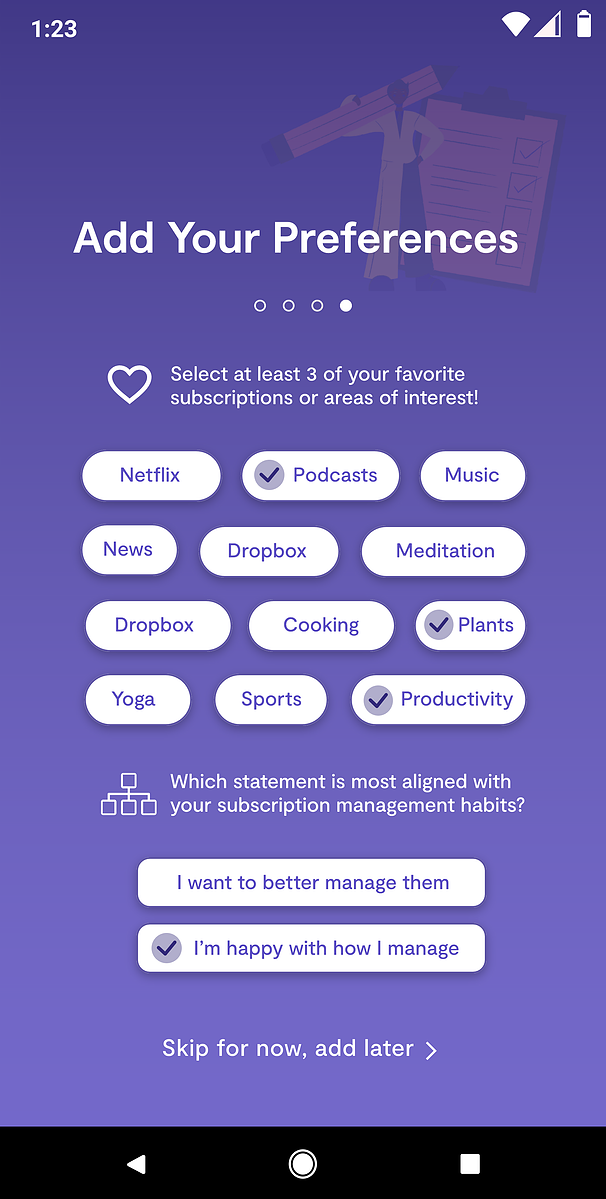
Task: Tap the Cooking chip
Action: [321, 625]
